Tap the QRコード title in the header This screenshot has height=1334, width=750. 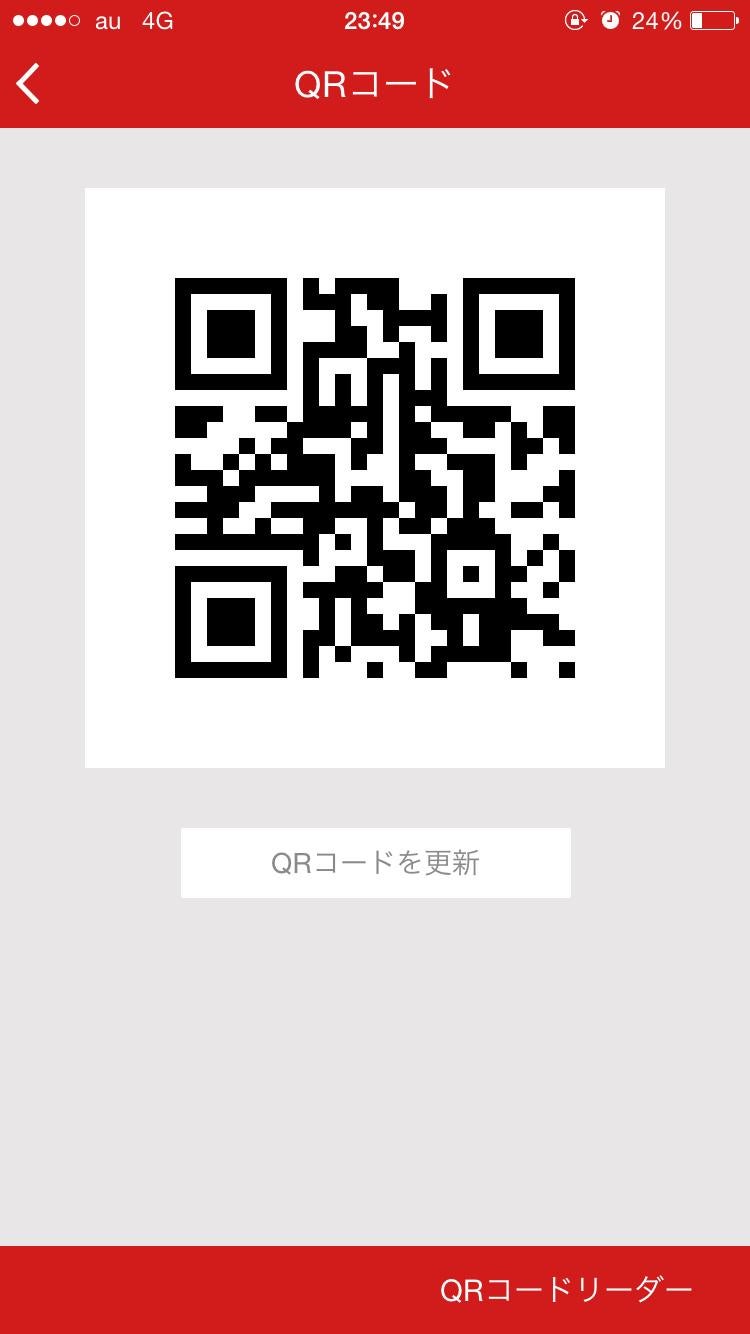pyautogui.click(x=375, y=84)
